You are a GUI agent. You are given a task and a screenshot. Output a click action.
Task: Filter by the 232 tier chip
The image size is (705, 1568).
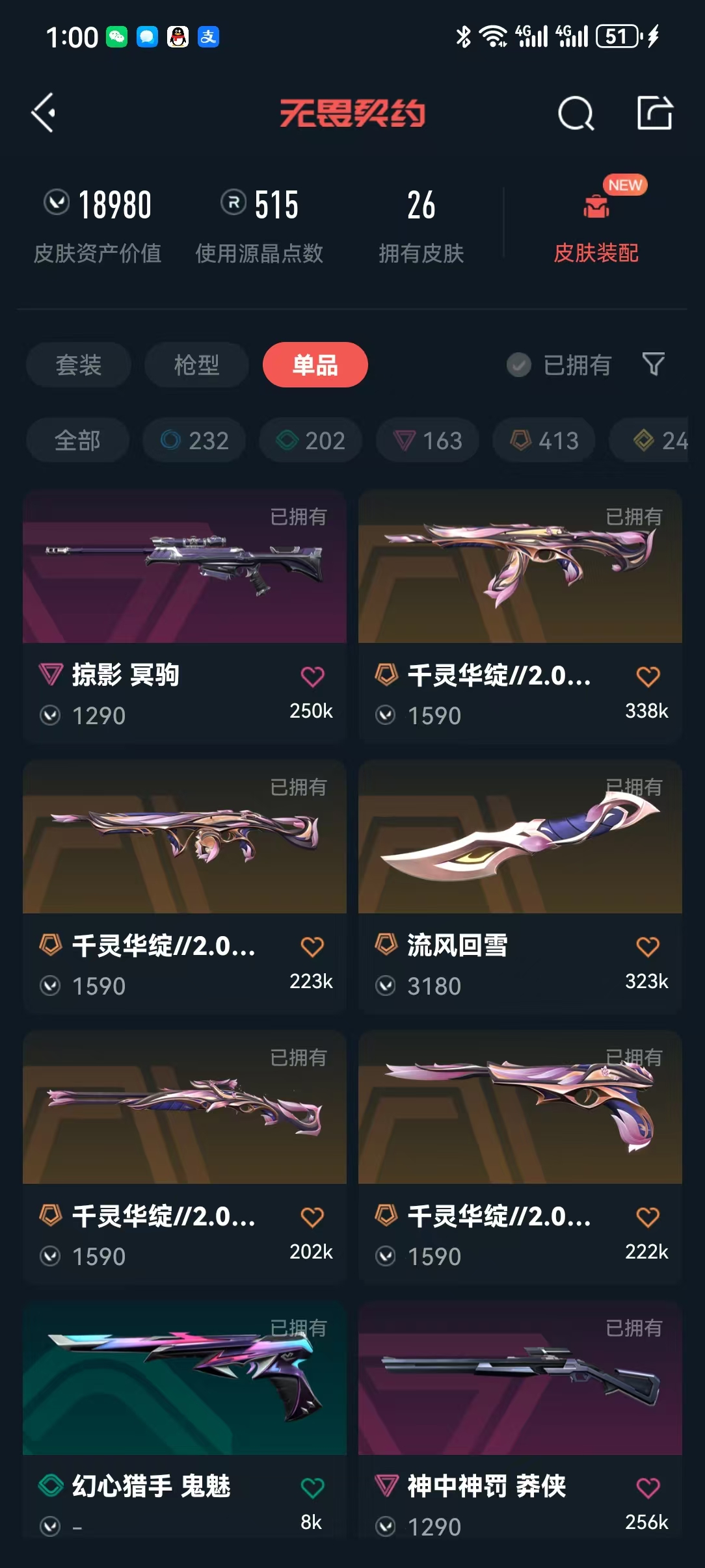tap(194, 440)
